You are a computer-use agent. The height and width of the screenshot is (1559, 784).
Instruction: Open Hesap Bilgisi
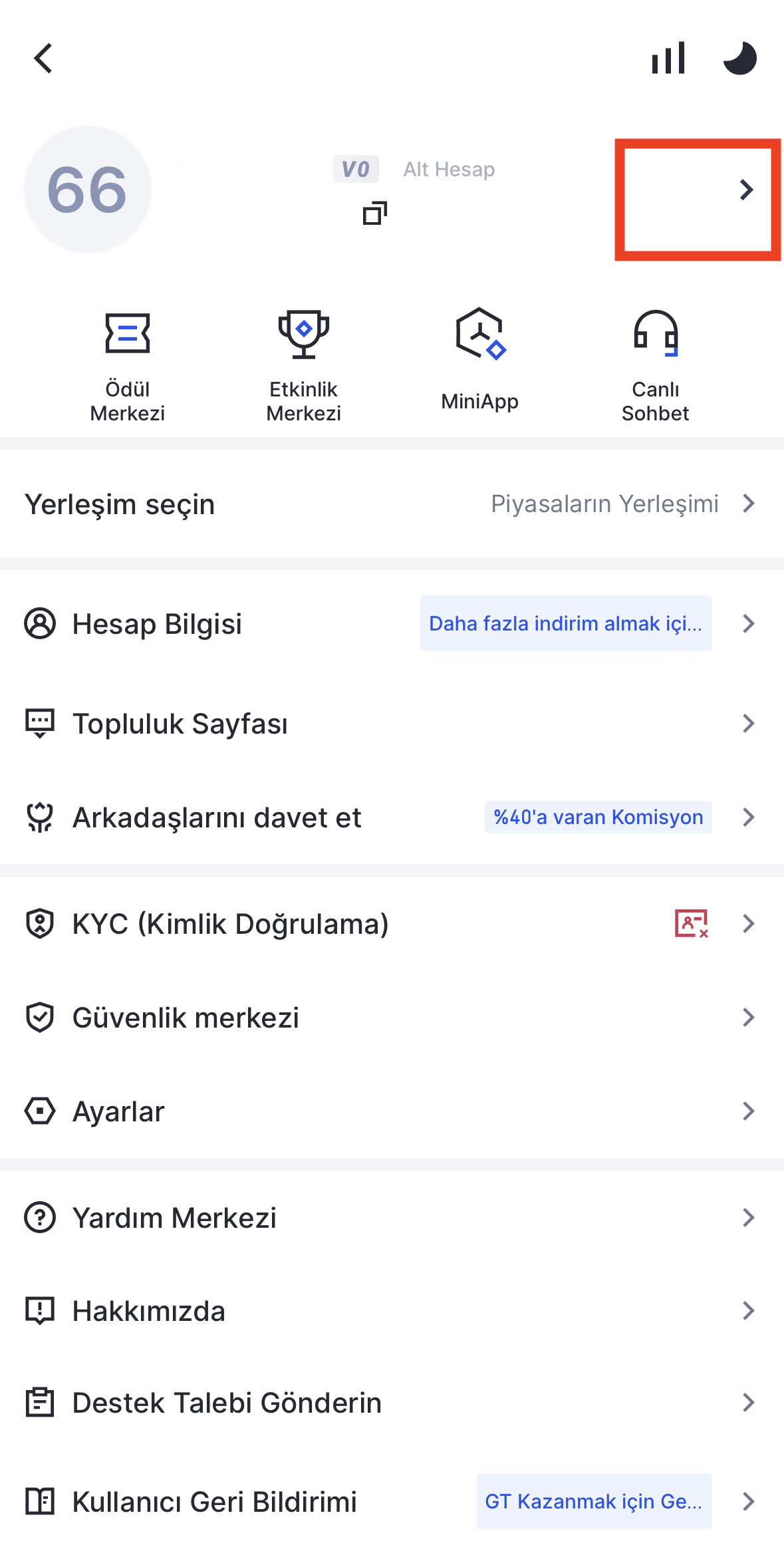point(391,624)
